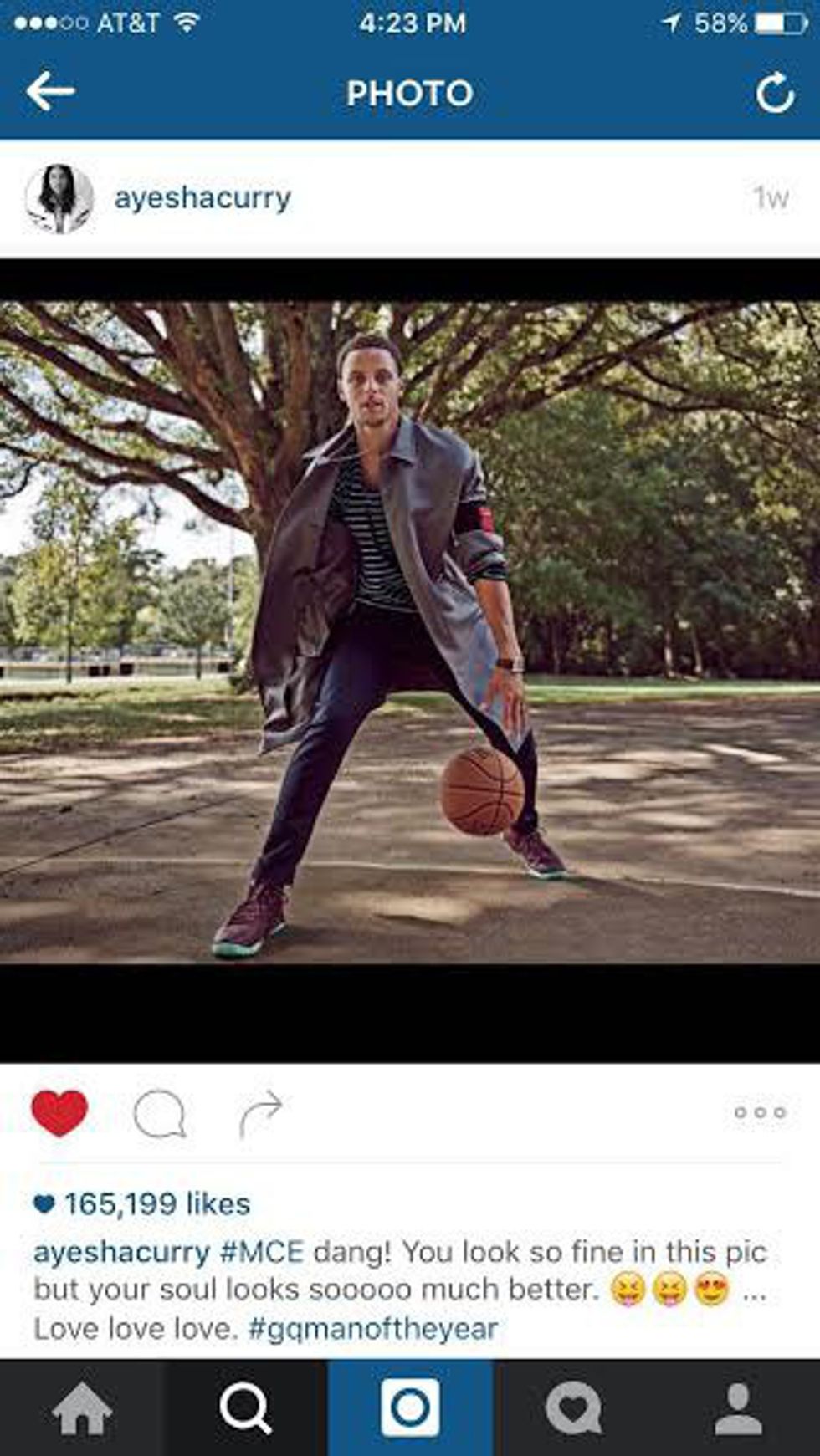This screenshot has width=820, height=1456.
Task: Open the camera tab
Action: point(410,1408)
